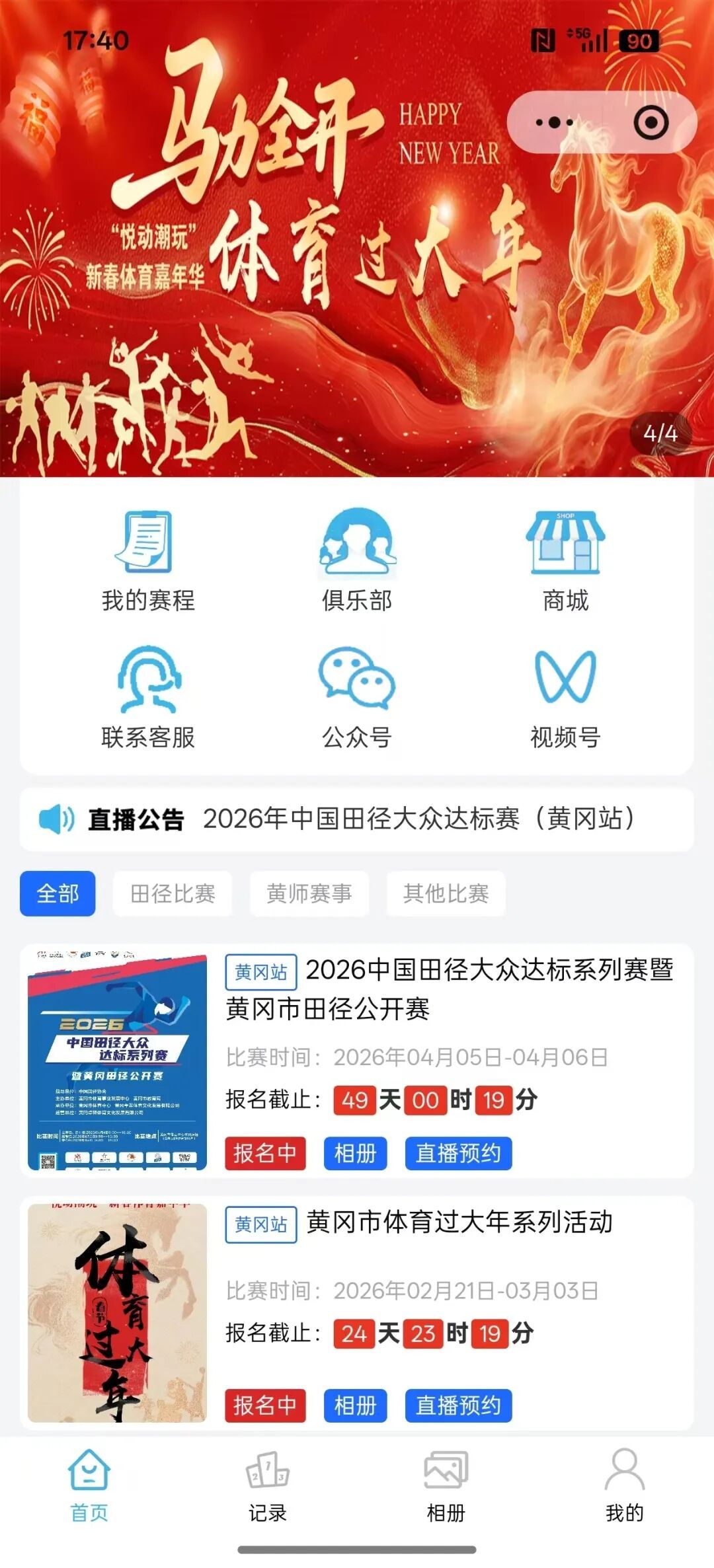Switch to the 黄师赛事 filter
This screenshot has height=1568, width=714.
tap(309, 893)
